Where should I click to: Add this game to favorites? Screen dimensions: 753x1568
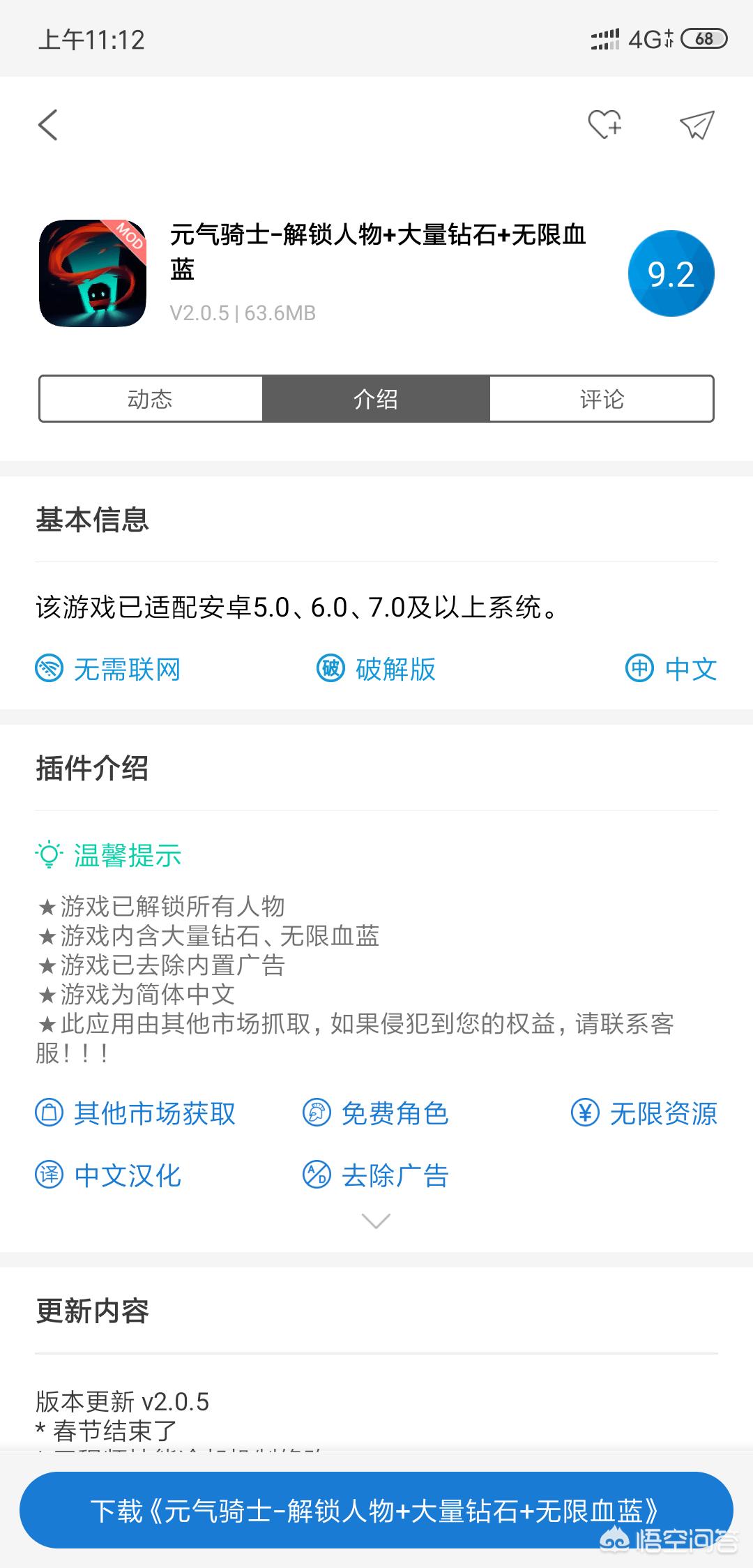tap(604, 126)
